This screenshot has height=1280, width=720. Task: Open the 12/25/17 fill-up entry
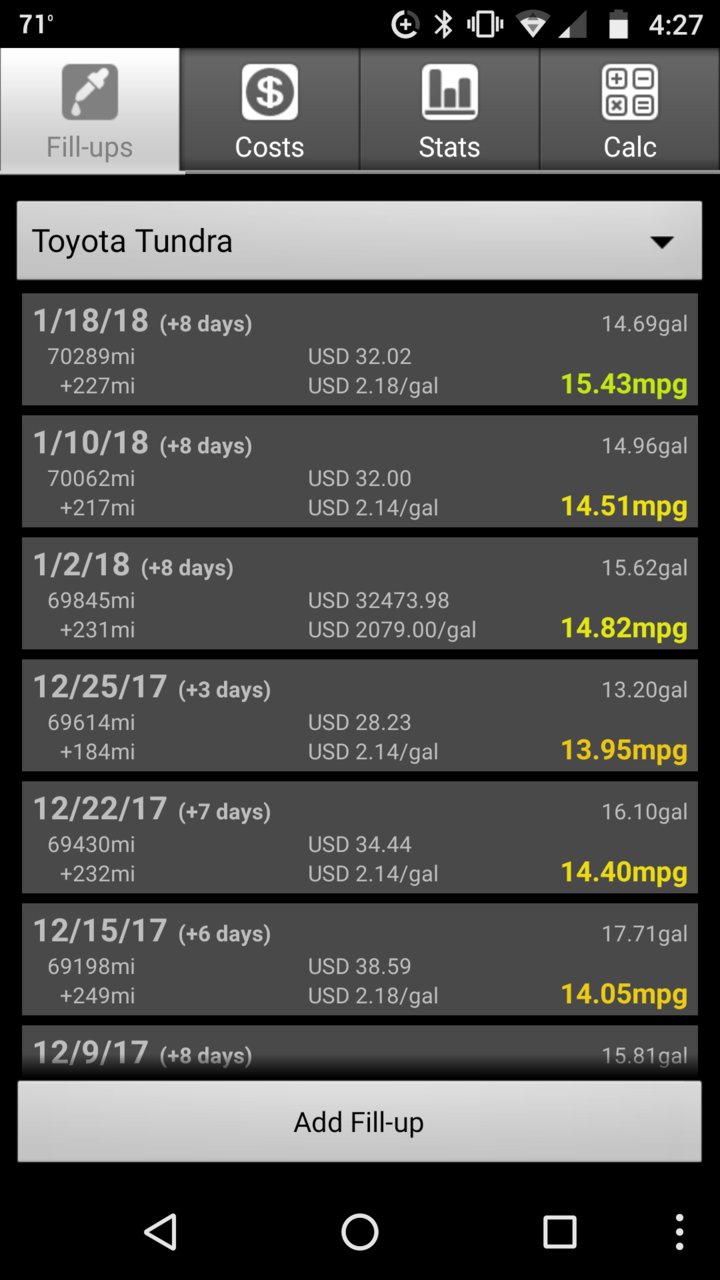(x=359, y=715)
